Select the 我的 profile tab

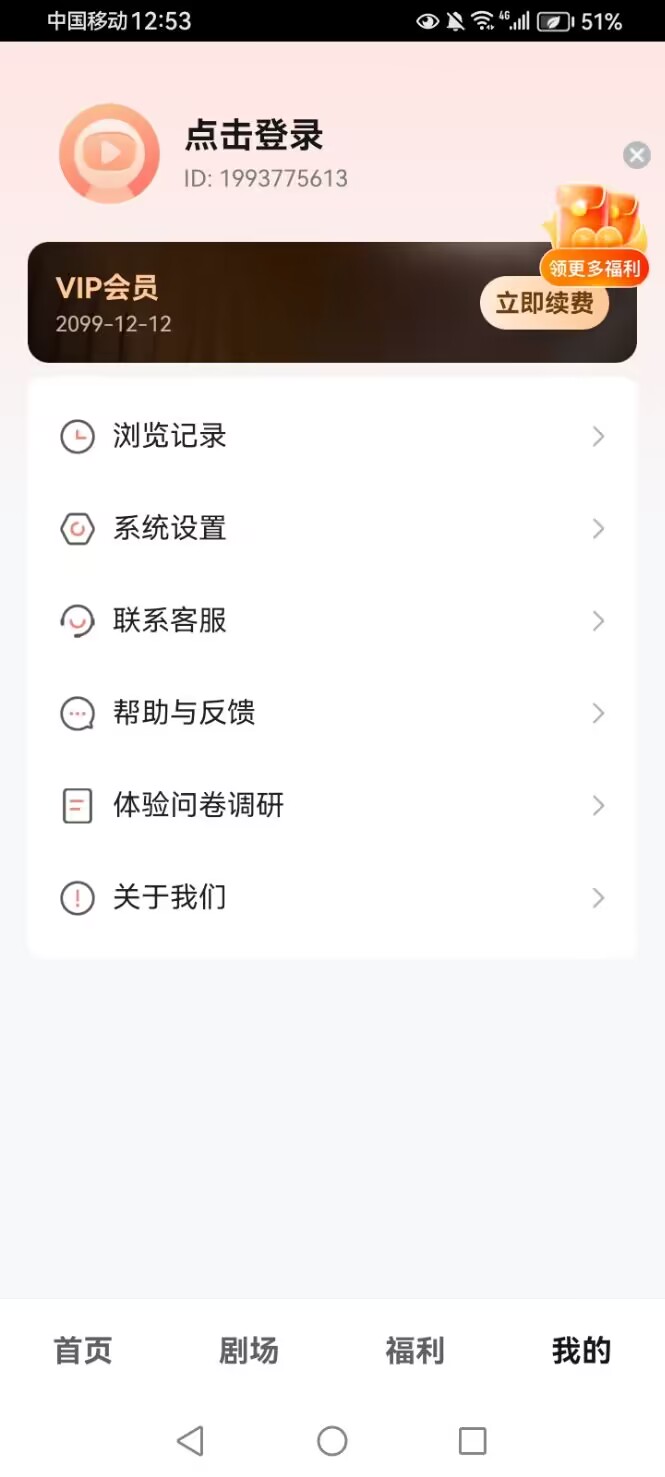(x=581, y=1351)
